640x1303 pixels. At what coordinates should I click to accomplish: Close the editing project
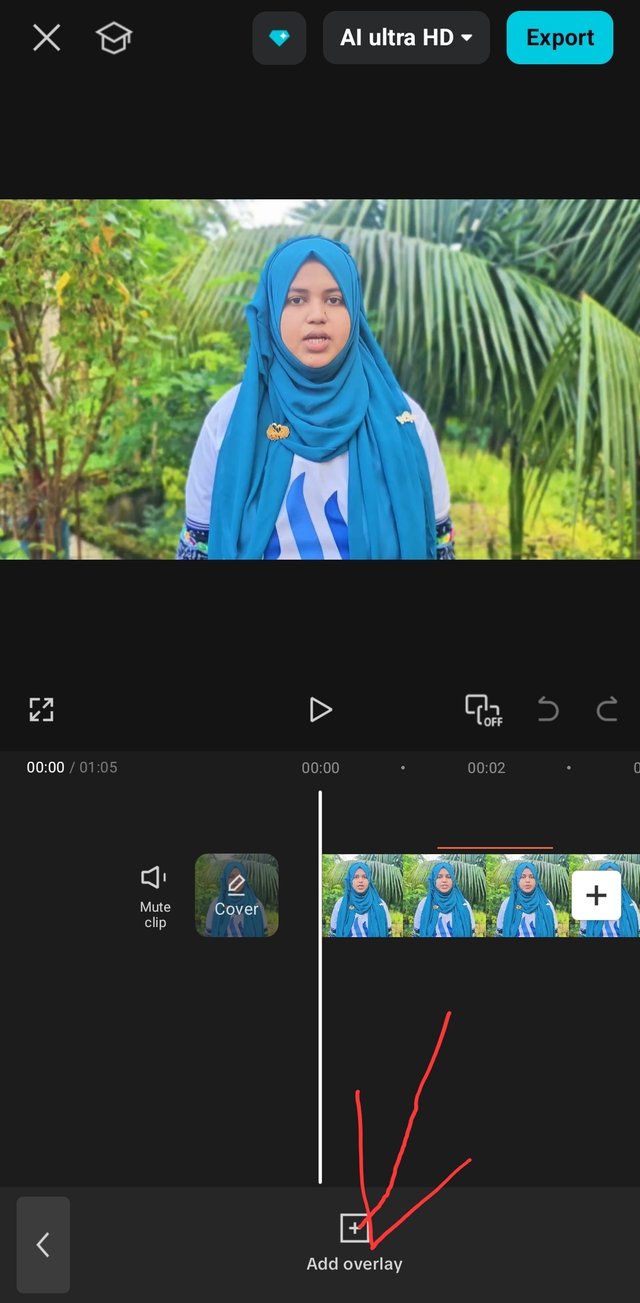(46, 38)
